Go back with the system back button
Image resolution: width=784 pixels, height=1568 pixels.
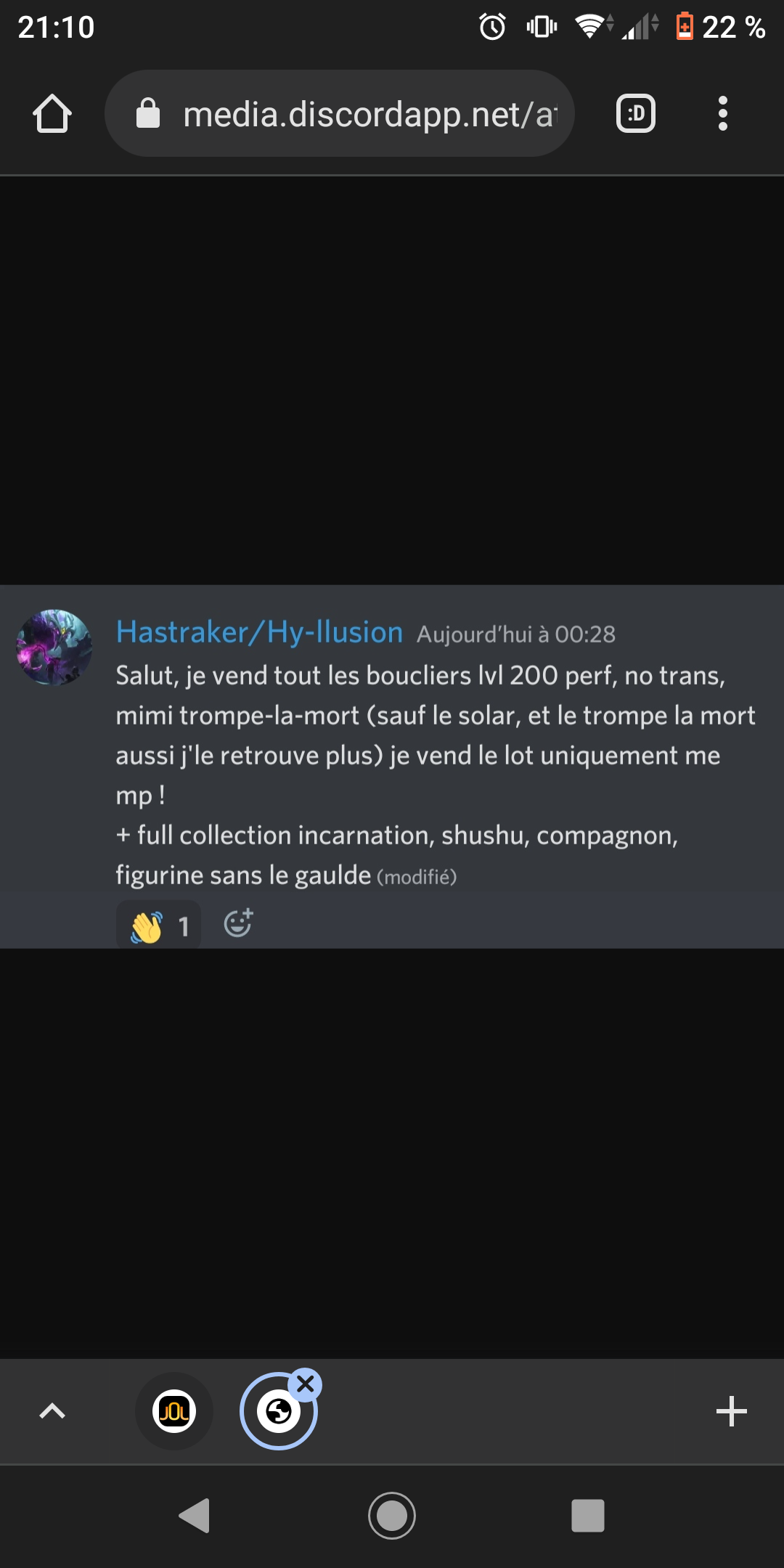click(x=195, y=1516)
